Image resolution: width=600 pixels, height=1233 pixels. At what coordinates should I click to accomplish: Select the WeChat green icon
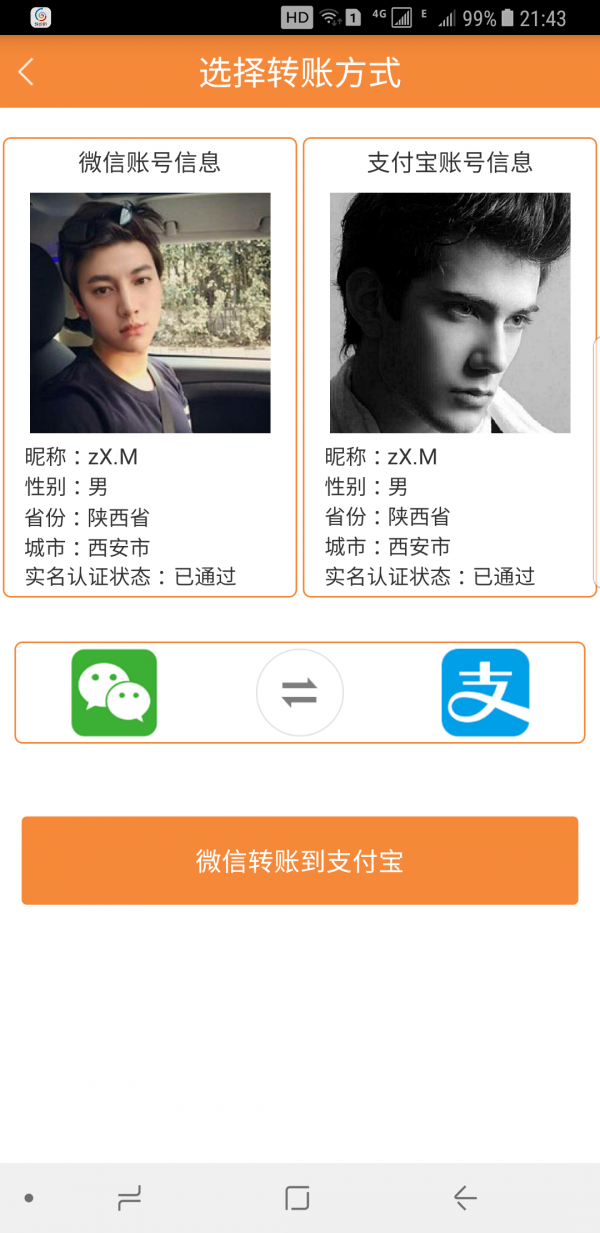tap(114, 692)
